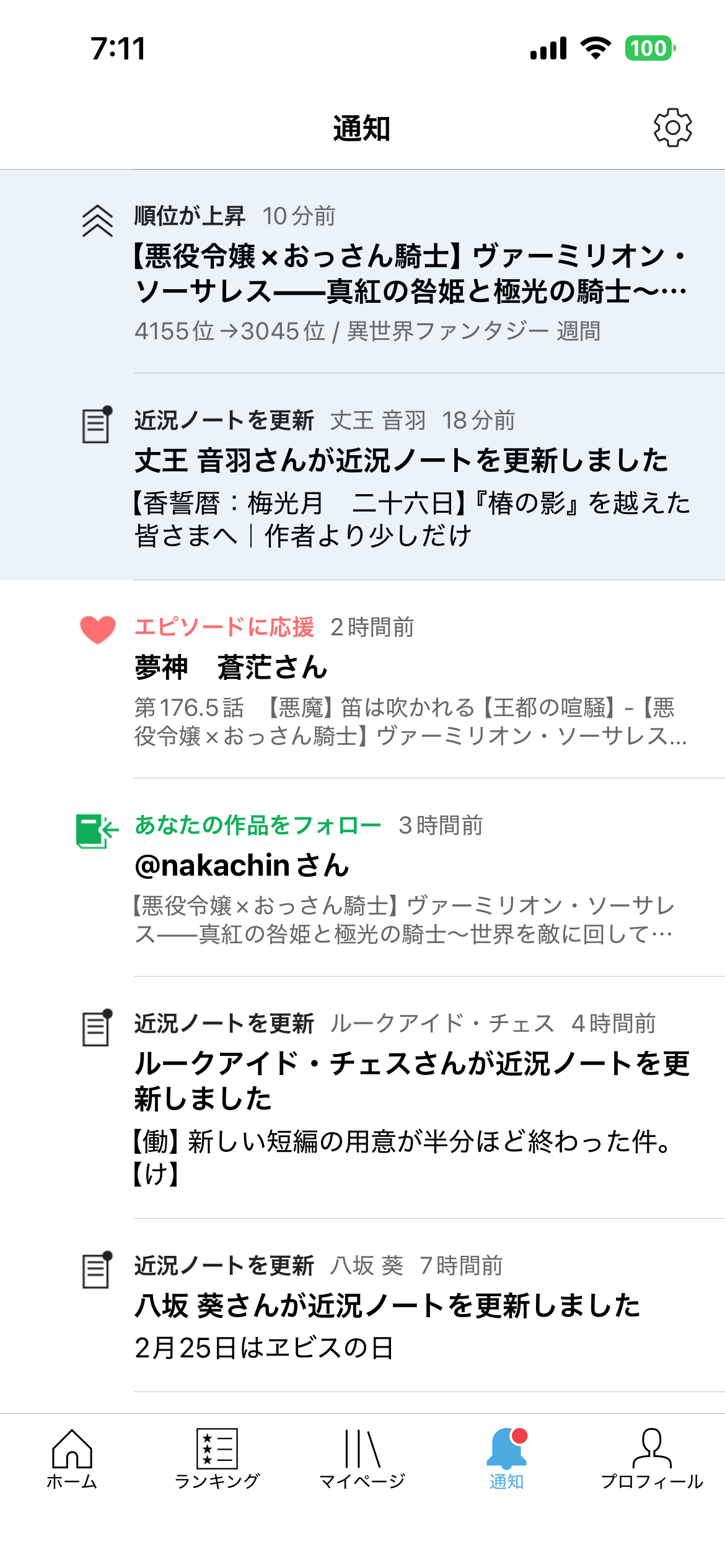Go to the ホーム tab
This screenshot has height=1568, width=725.
pos(72,1459)
